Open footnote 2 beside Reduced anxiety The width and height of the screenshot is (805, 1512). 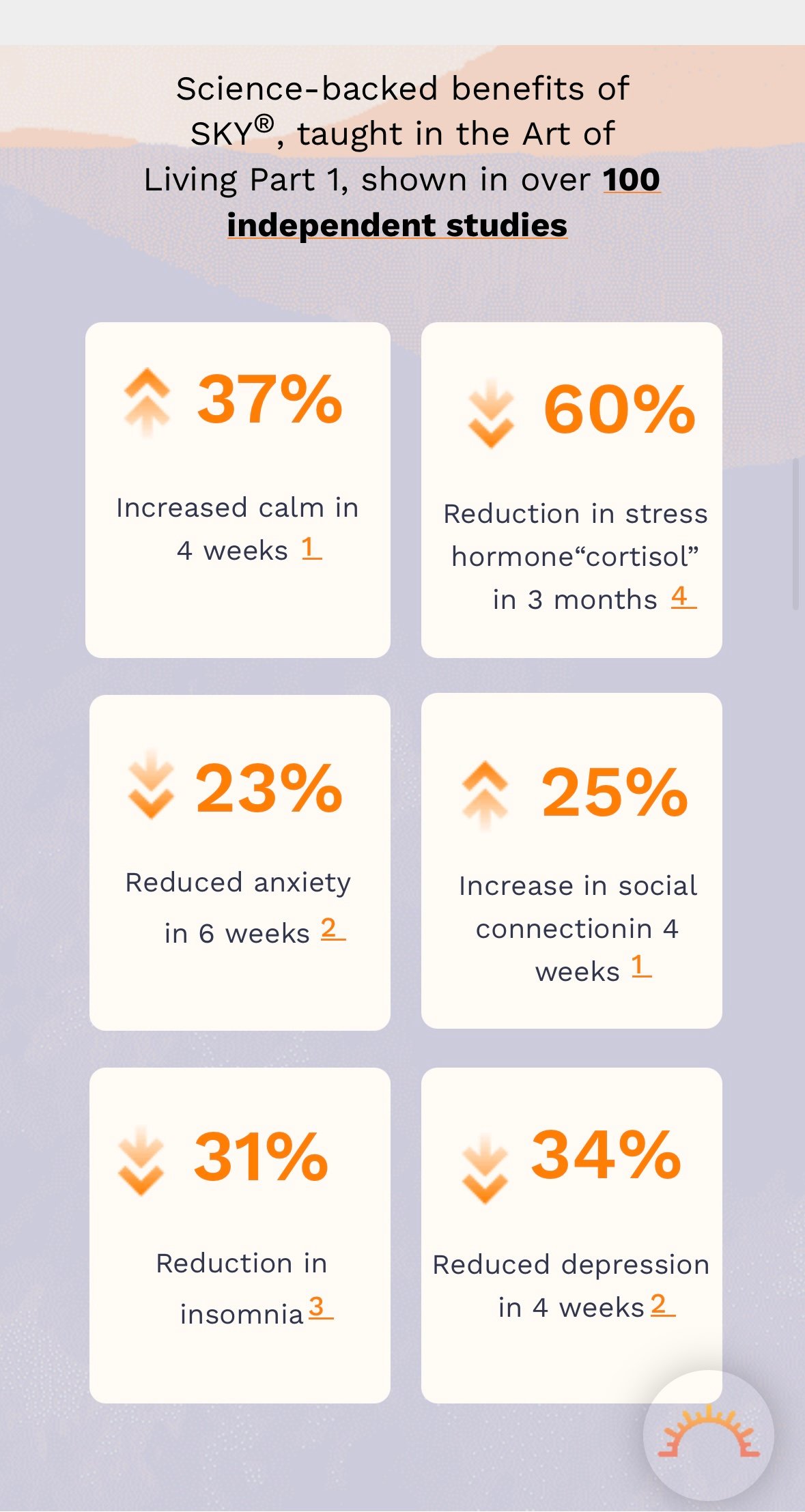point(332,929)
